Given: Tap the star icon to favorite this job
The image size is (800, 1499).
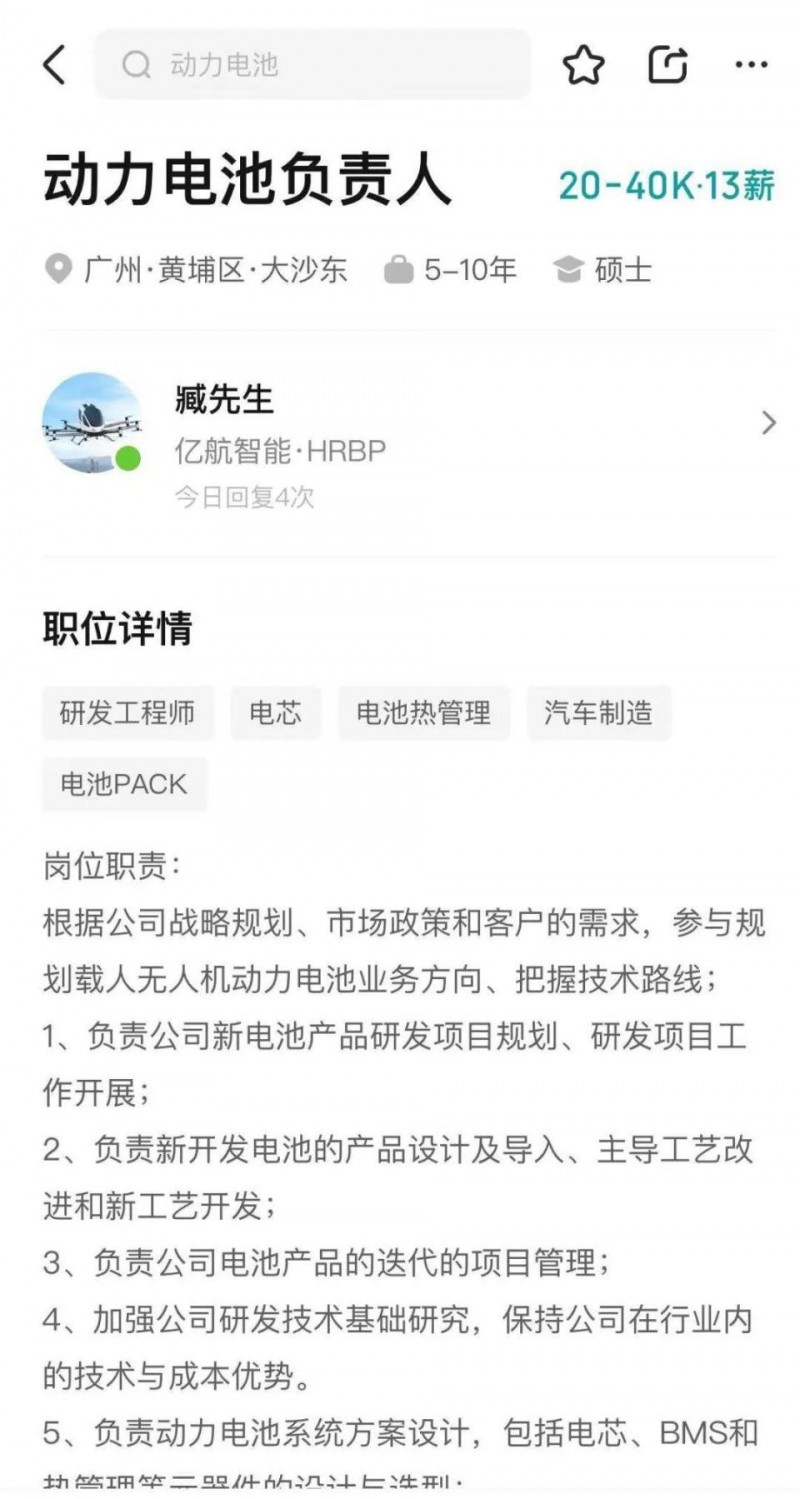Looking at the screenshot, I should pyautogui.click(x=584, y=64).
